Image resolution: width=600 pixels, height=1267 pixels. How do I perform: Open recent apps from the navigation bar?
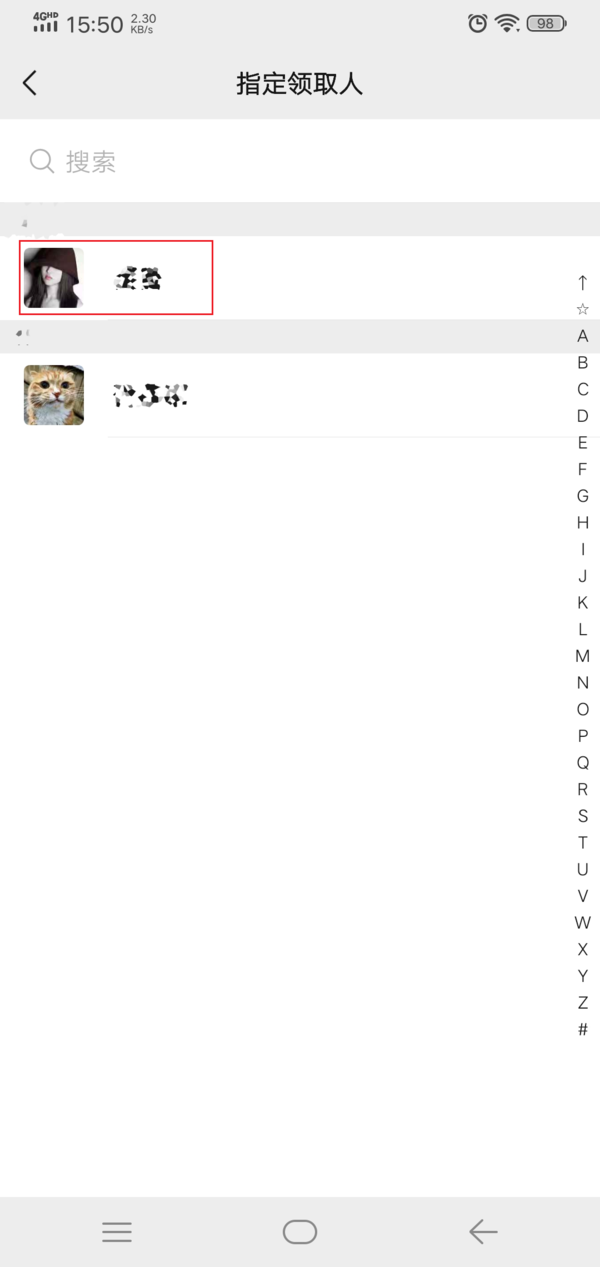[x=117, y=1232]
